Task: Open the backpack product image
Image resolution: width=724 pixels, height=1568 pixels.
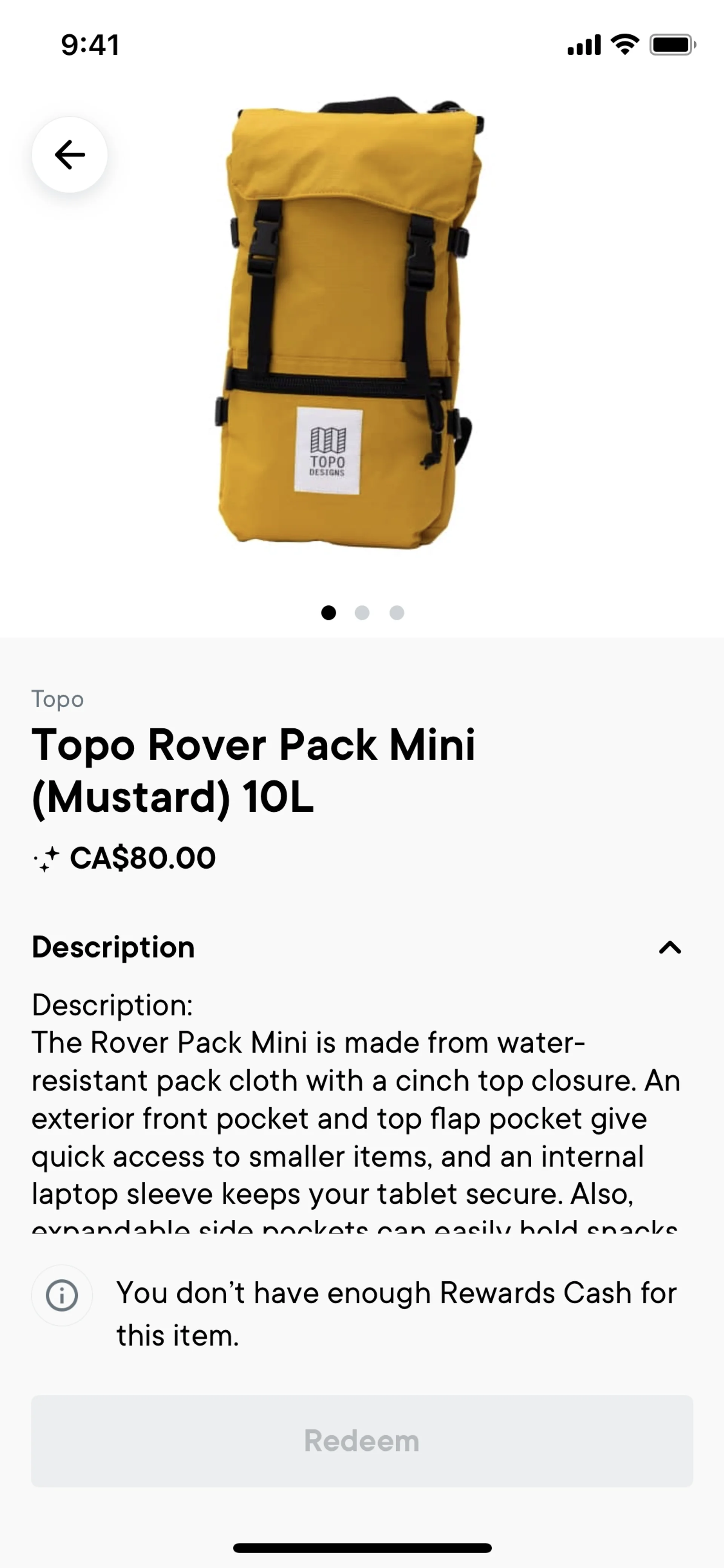Action: click(x=347, y=323)
